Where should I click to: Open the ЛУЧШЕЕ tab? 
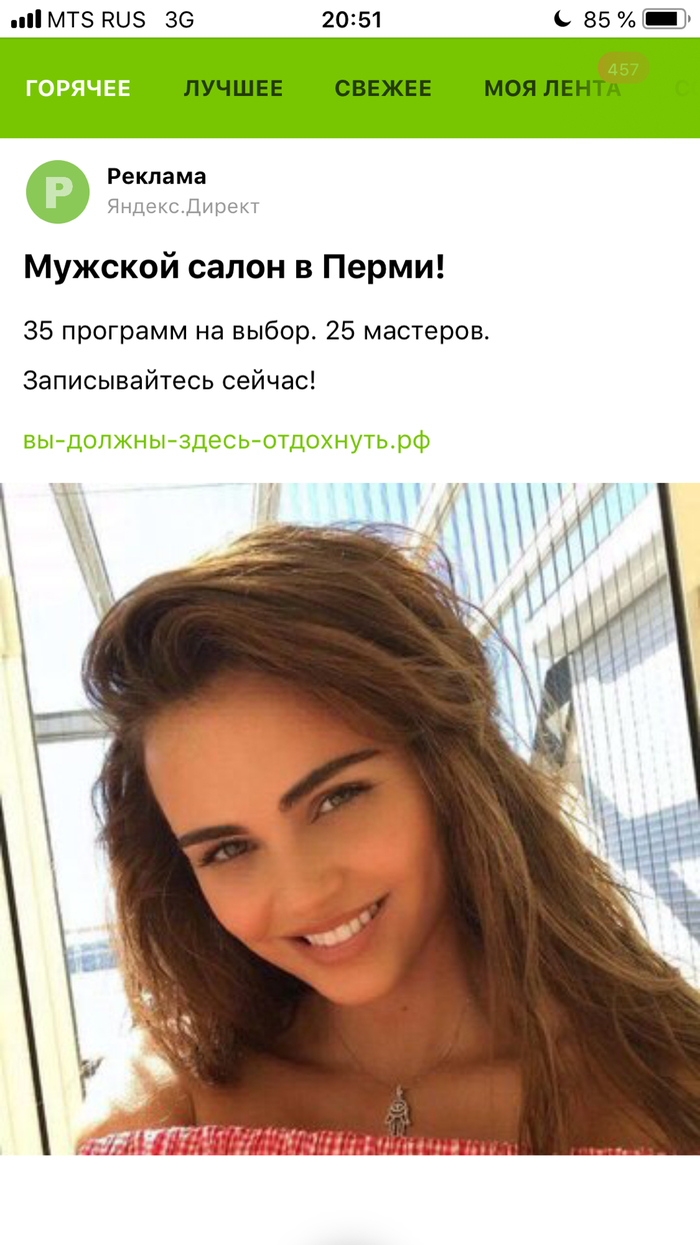[x=233, y=89]
